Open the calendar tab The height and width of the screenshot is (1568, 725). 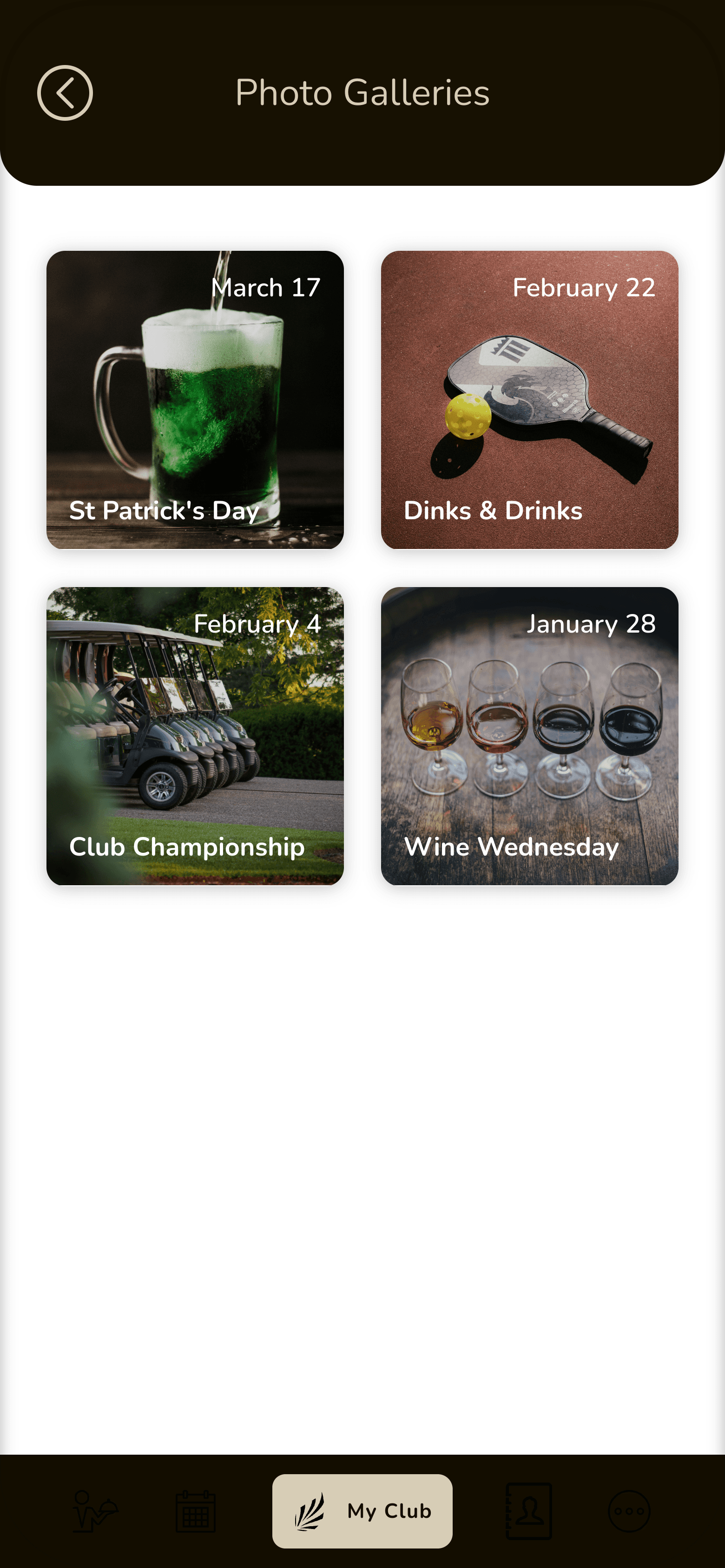pos(196,1511)
